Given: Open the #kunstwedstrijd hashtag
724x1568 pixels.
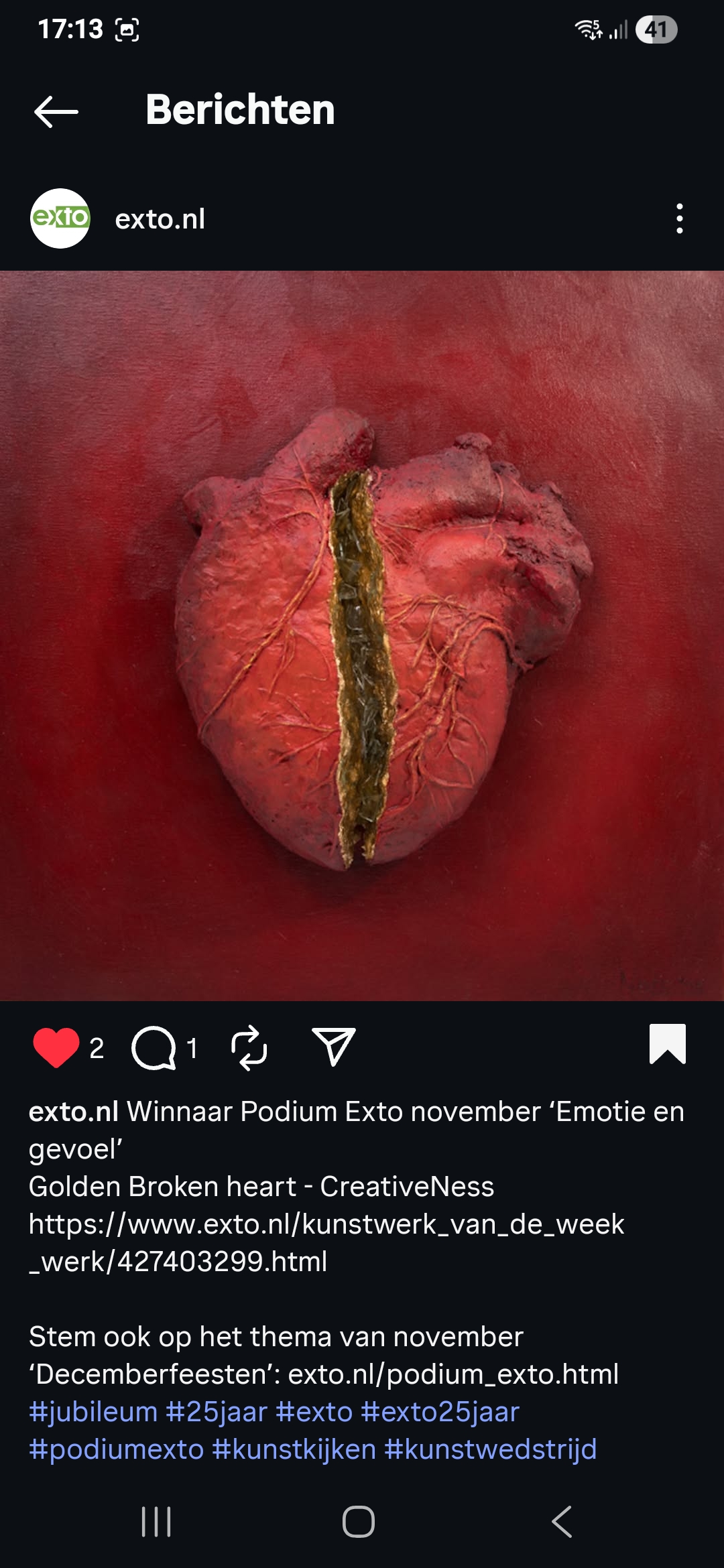Looking at the screenshot, I should [491, 1449].
